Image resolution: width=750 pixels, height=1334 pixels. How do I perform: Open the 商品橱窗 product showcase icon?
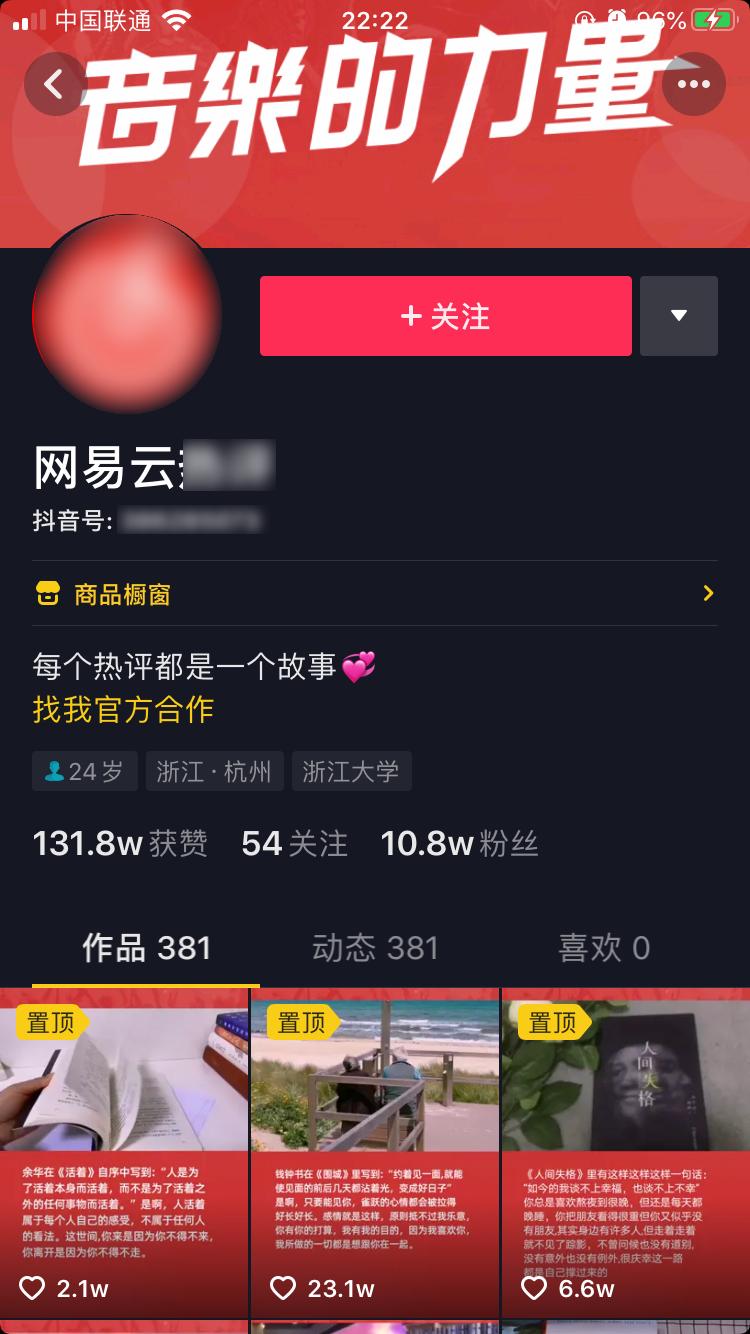pos(47,592)
